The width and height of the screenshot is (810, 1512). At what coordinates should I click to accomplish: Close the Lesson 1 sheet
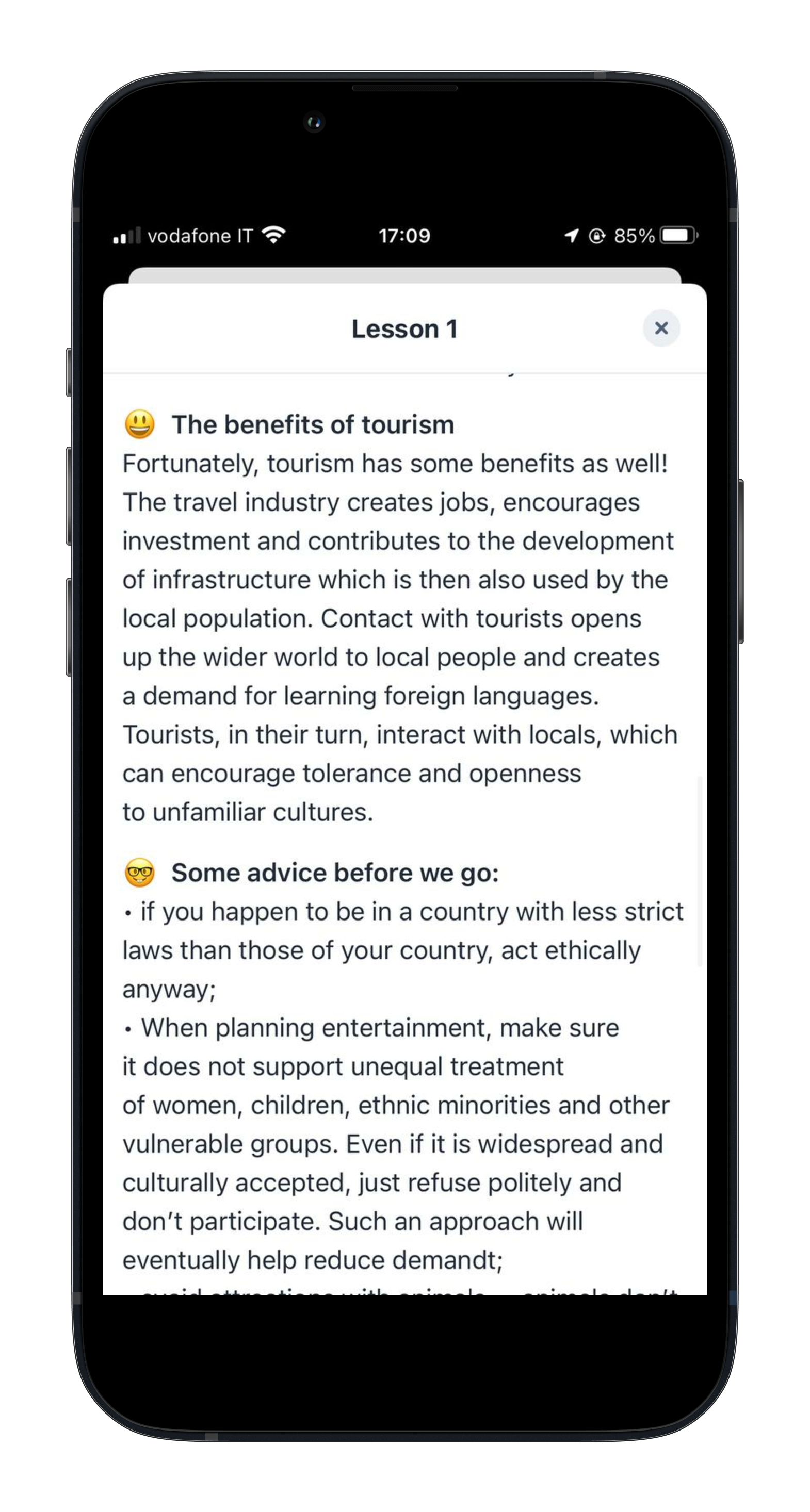[x=661, y=328]
